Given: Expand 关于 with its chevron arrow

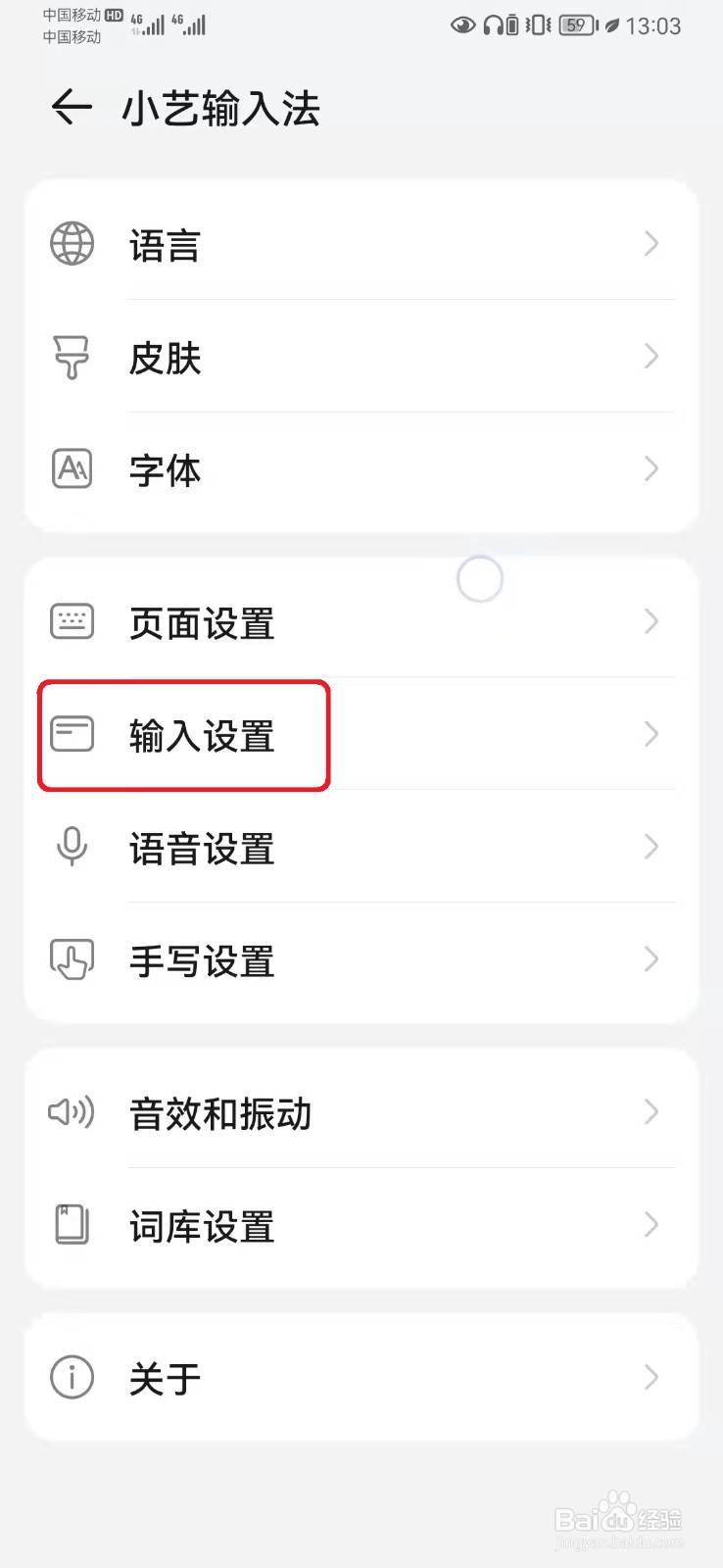Looking at the screenshot, I should [x=651, y=1376].
